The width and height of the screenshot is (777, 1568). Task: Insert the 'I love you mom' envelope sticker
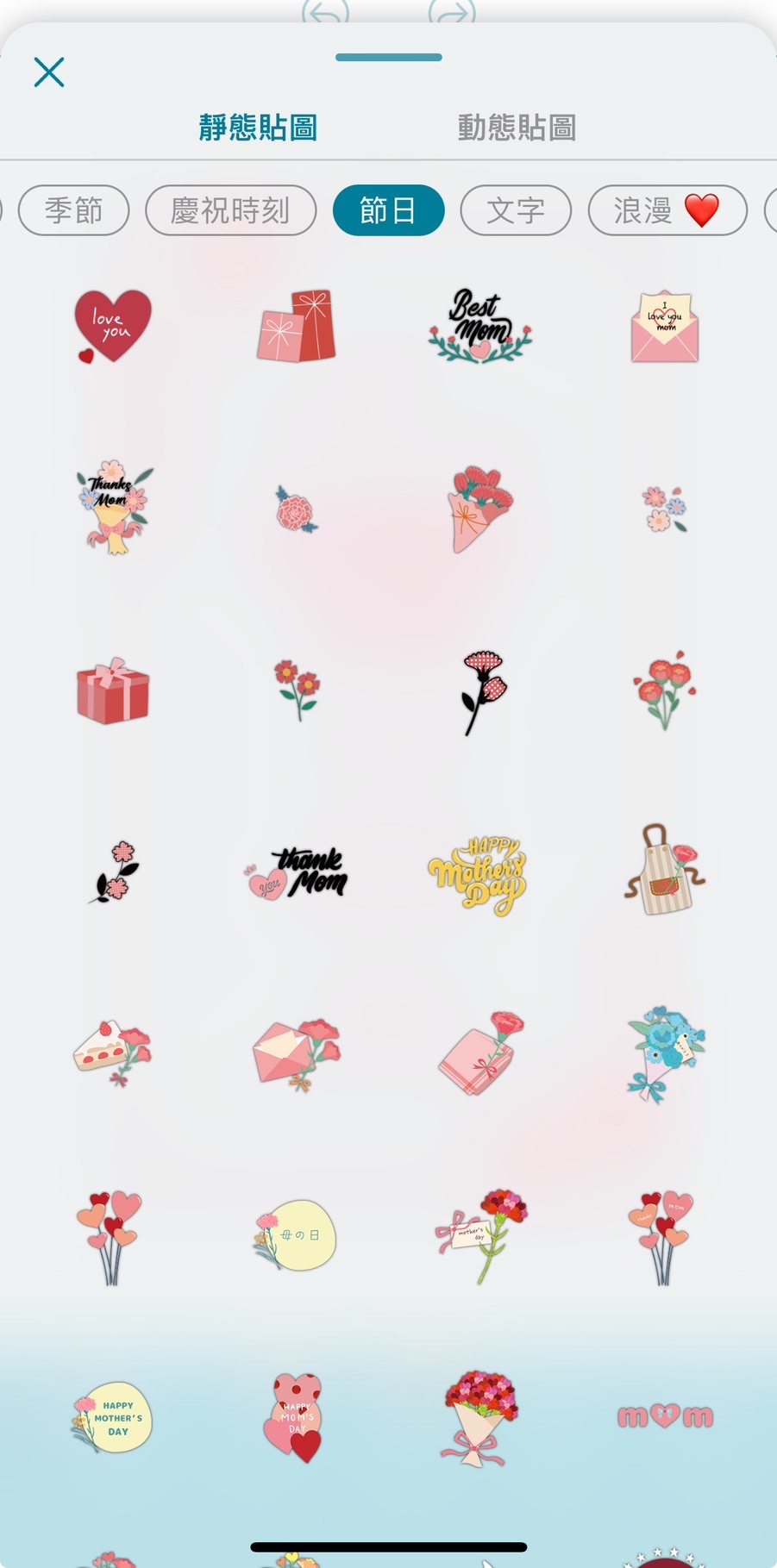click(664, 328)
